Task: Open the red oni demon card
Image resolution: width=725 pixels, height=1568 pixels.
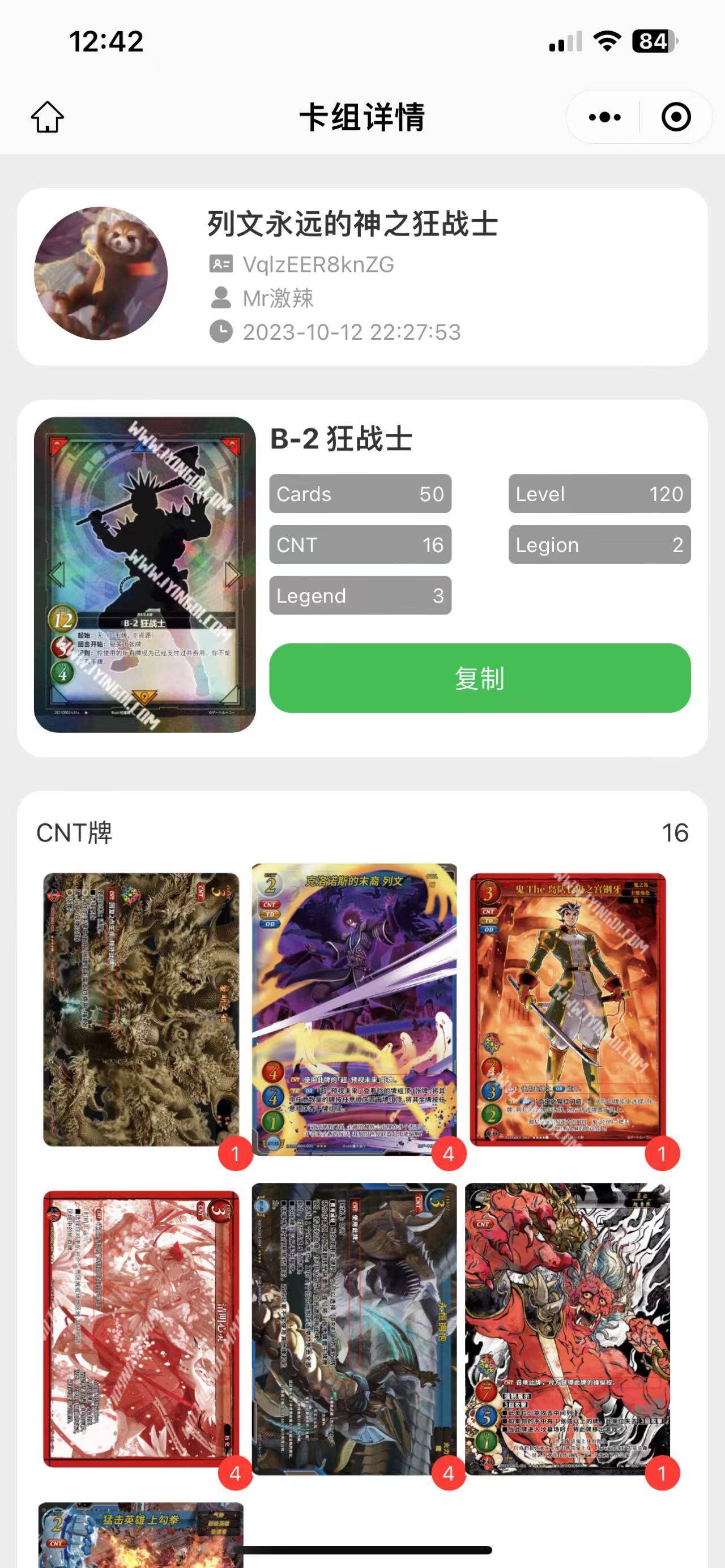Action: tap(568, 1328)
